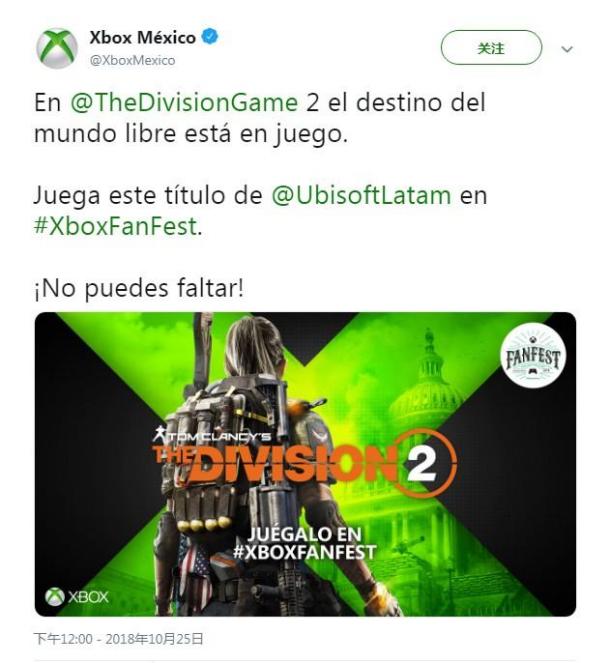Expand the tweet options chevron
610x663 pixels.
tap(568, 49)
